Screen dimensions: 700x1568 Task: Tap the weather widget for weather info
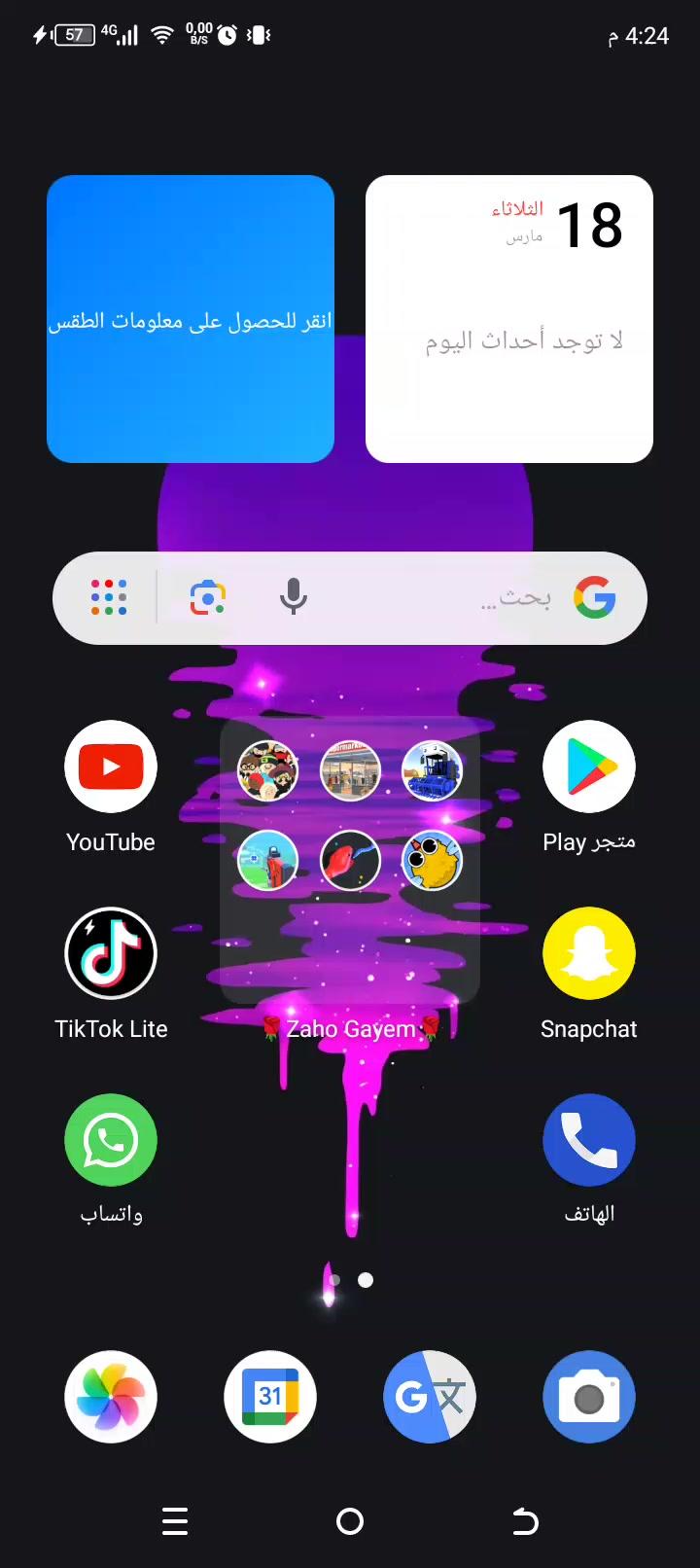[191, 319]
